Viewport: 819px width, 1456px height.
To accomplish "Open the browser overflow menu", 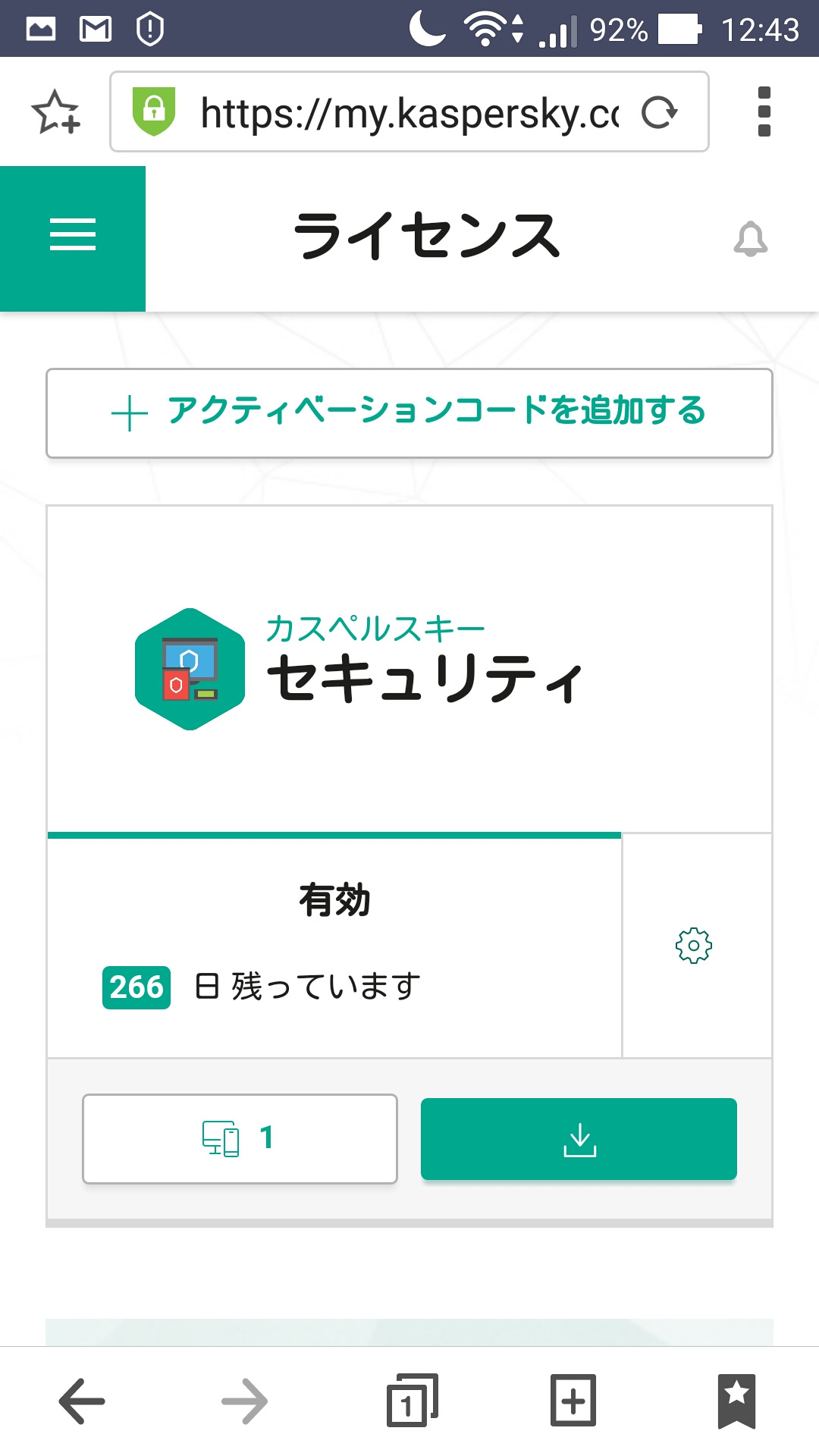I will pos(764,112).
